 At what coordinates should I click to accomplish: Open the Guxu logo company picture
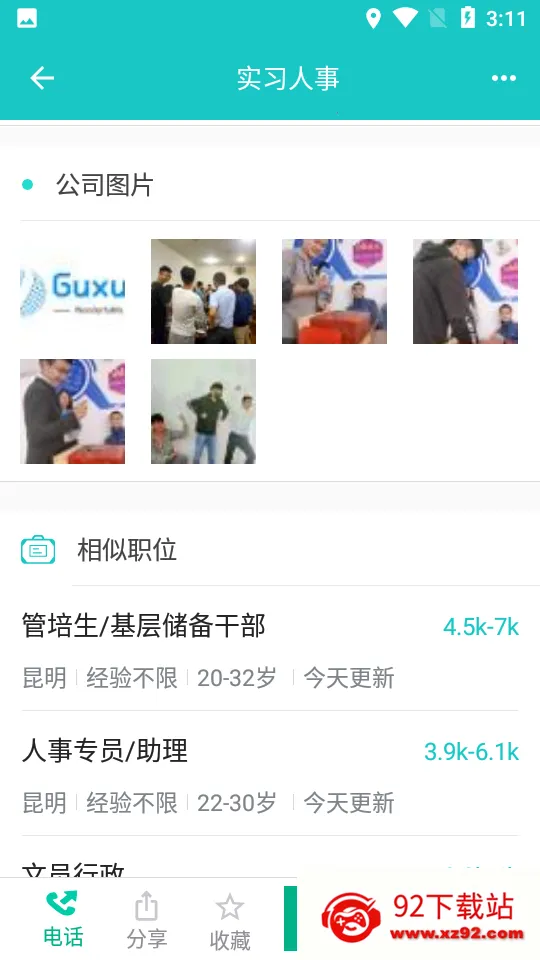(x=72, y=291)
